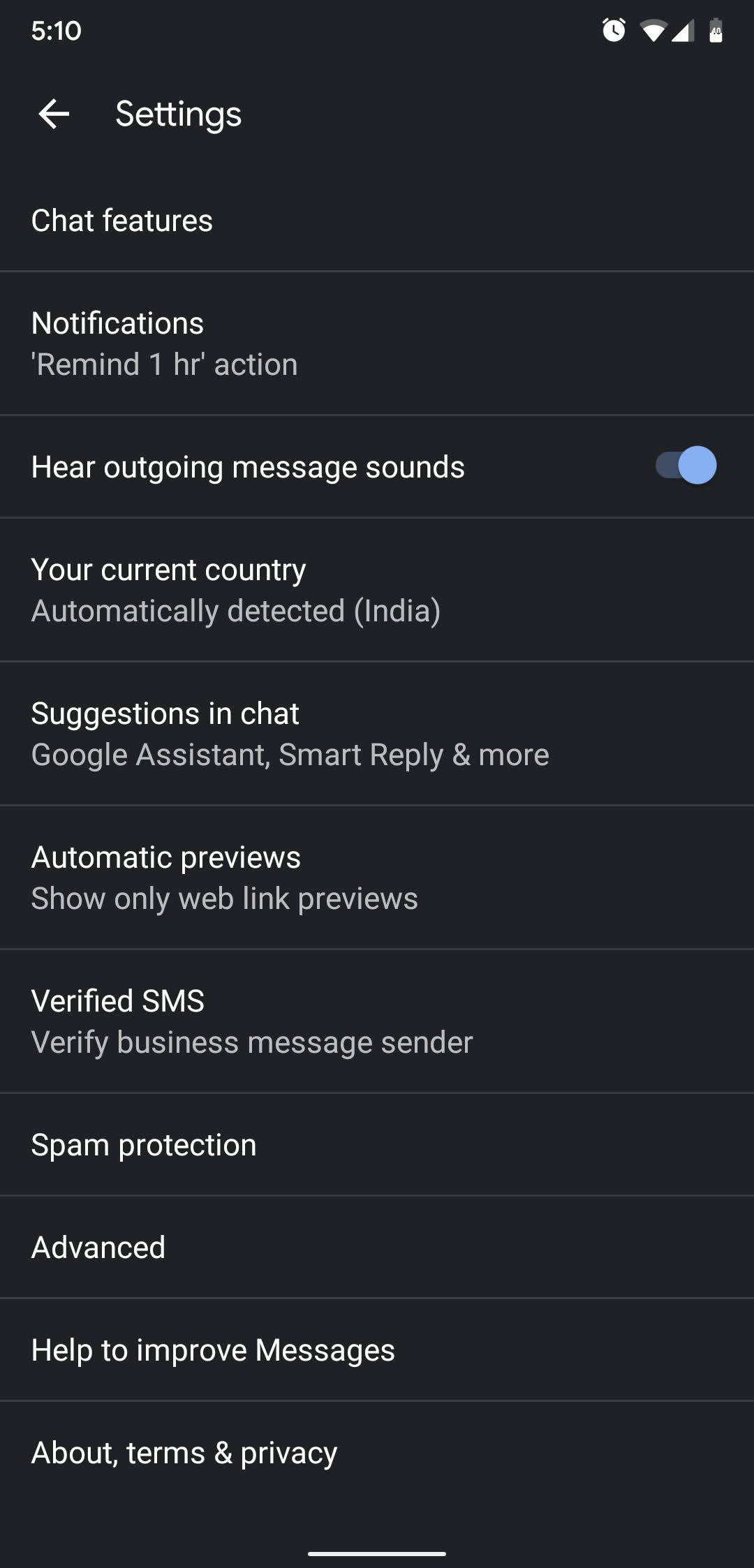Tap the alarm clock status bar icon
Viewport: 754px width, 1568px height.
[612, 30]
